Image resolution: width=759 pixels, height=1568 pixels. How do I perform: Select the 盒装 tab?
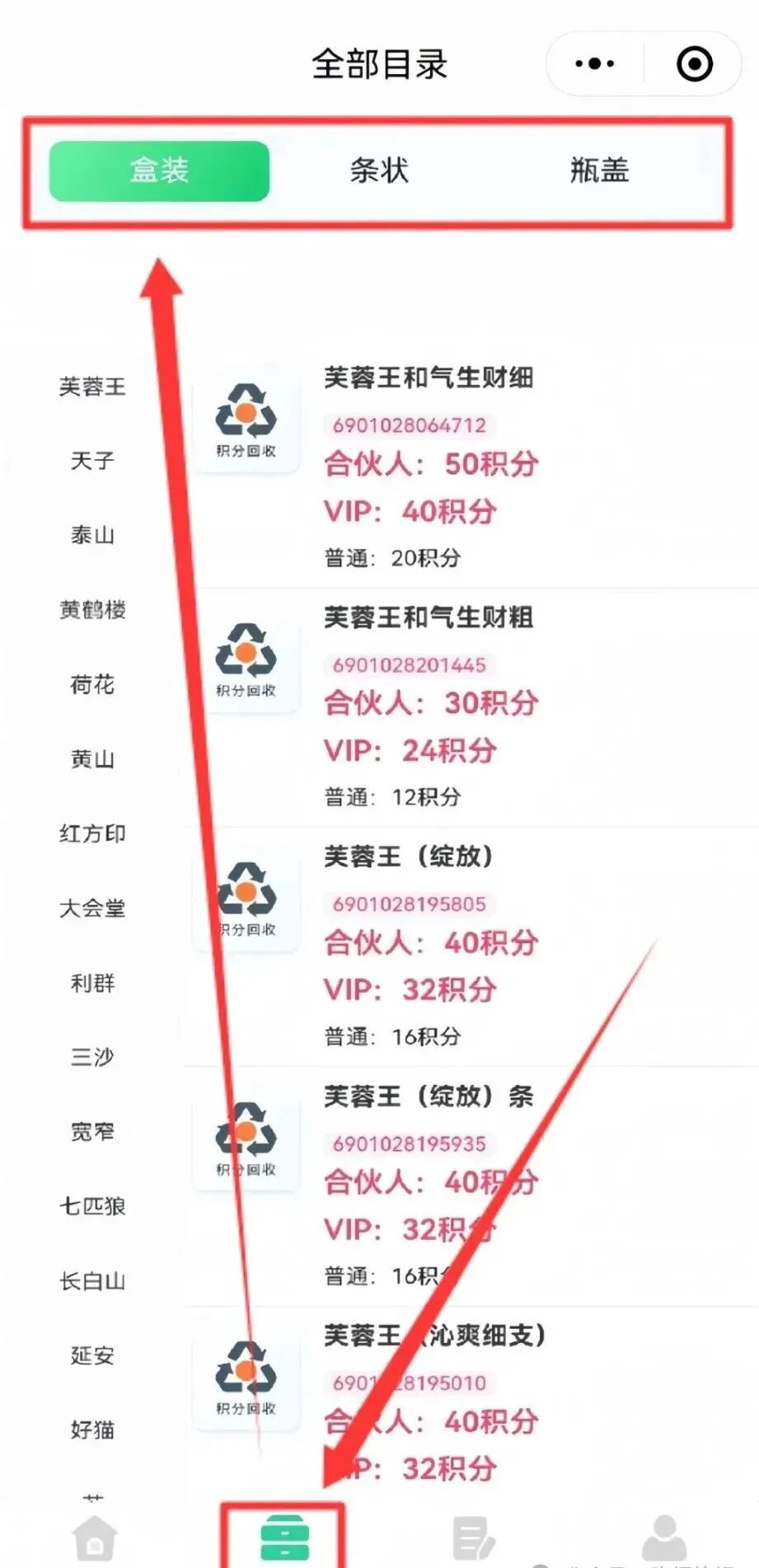pos(159,171)
